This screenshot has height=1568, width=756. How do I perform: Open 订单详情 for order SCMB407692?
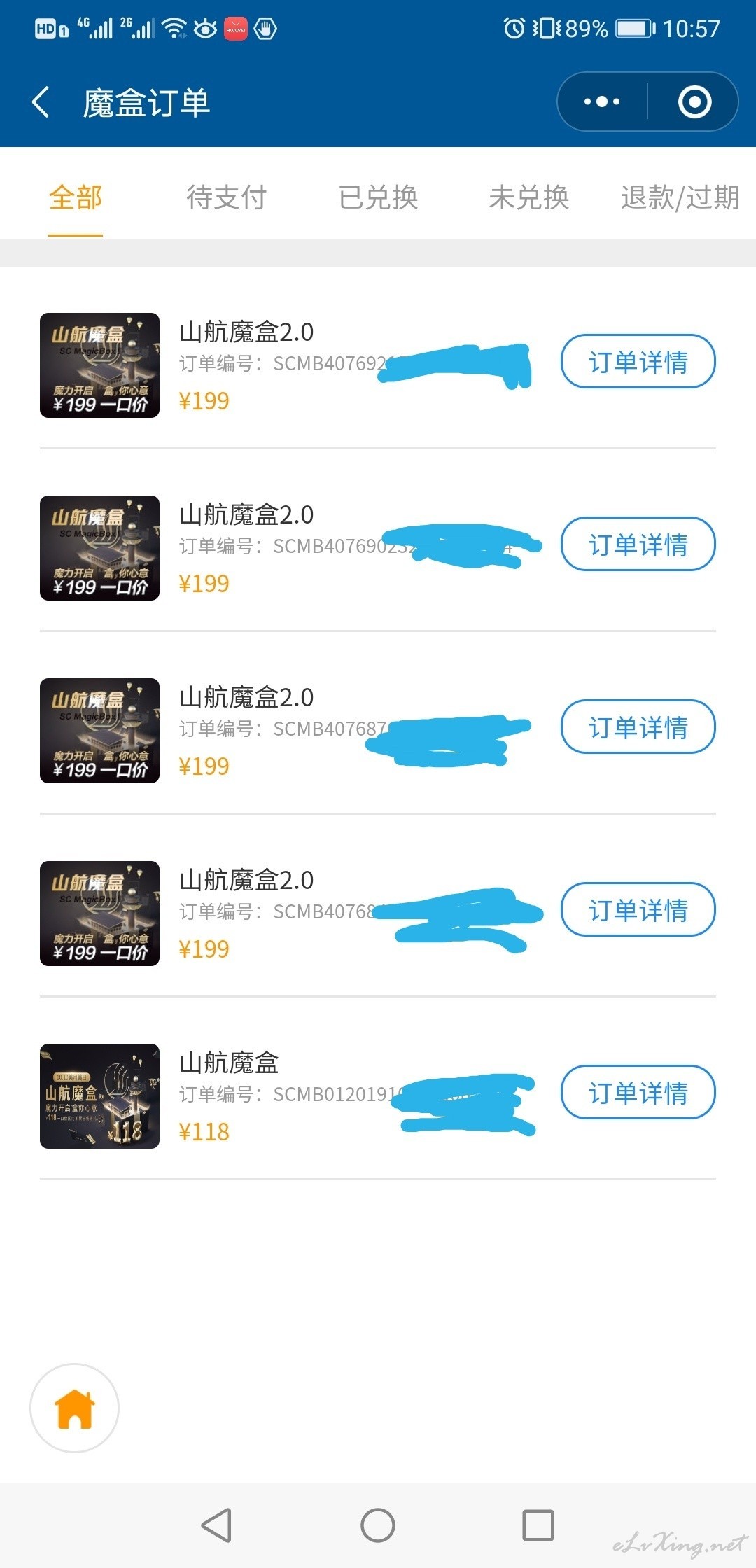pos(638,362)
